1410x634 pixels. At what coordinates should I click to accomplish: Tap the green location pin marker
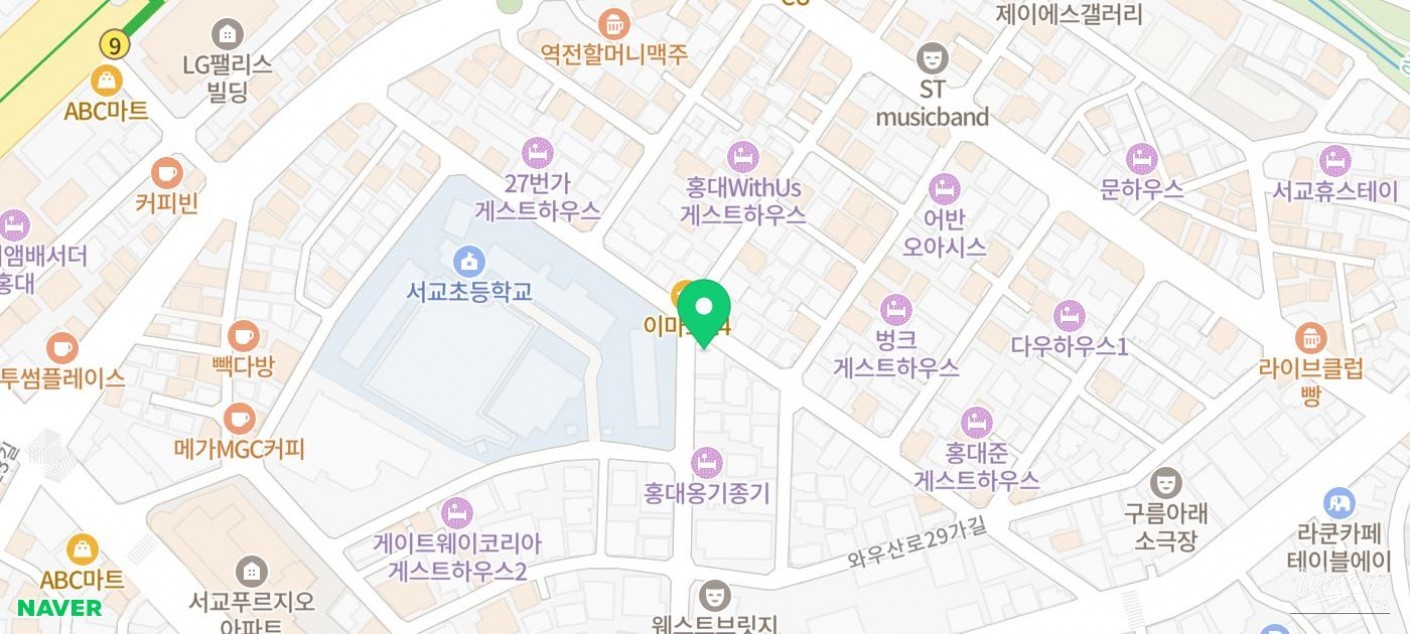point(705,306)
